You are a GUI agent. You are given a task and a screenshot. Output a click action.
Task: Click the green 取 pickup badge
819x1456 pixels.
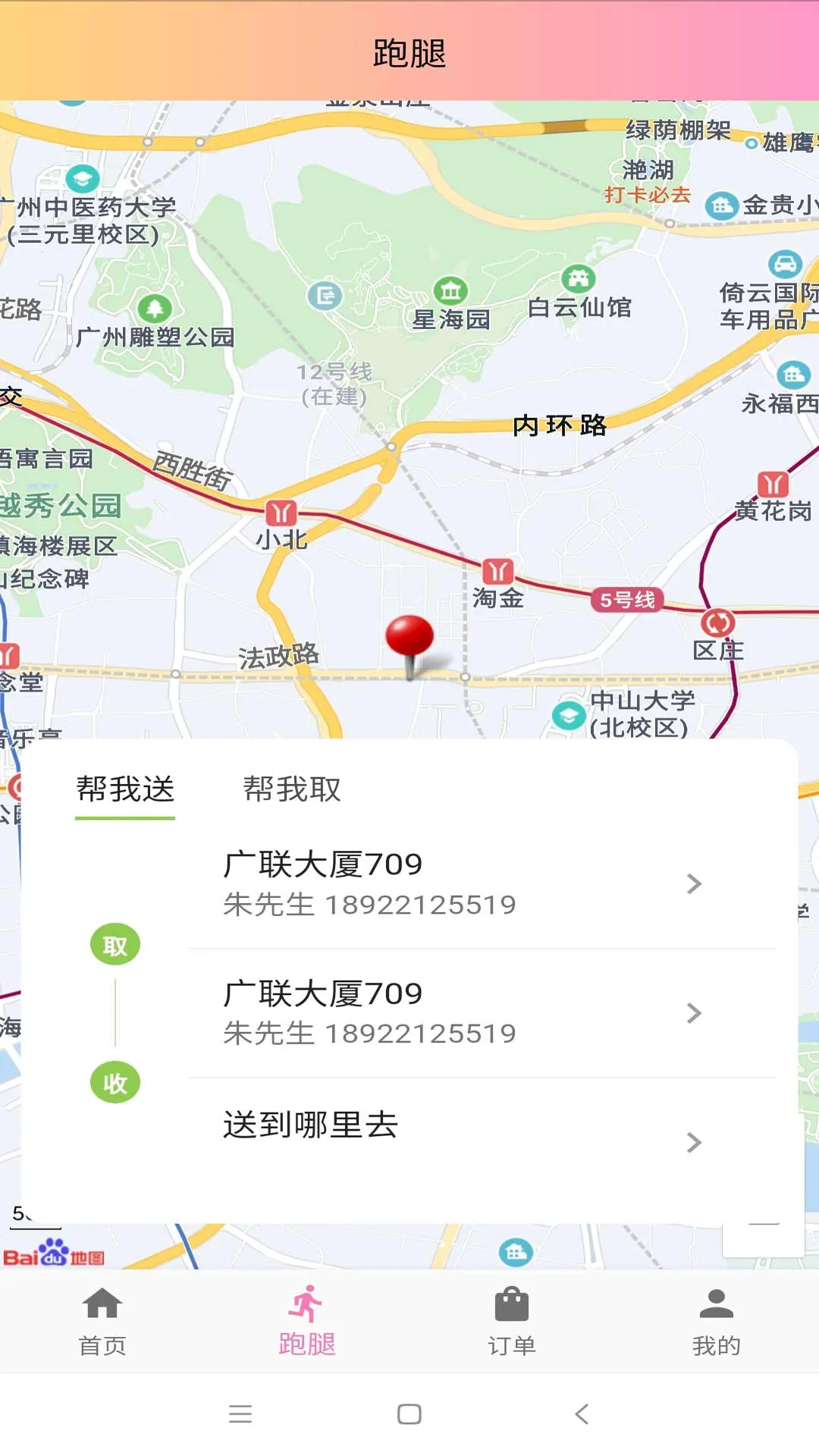point(115,943)
